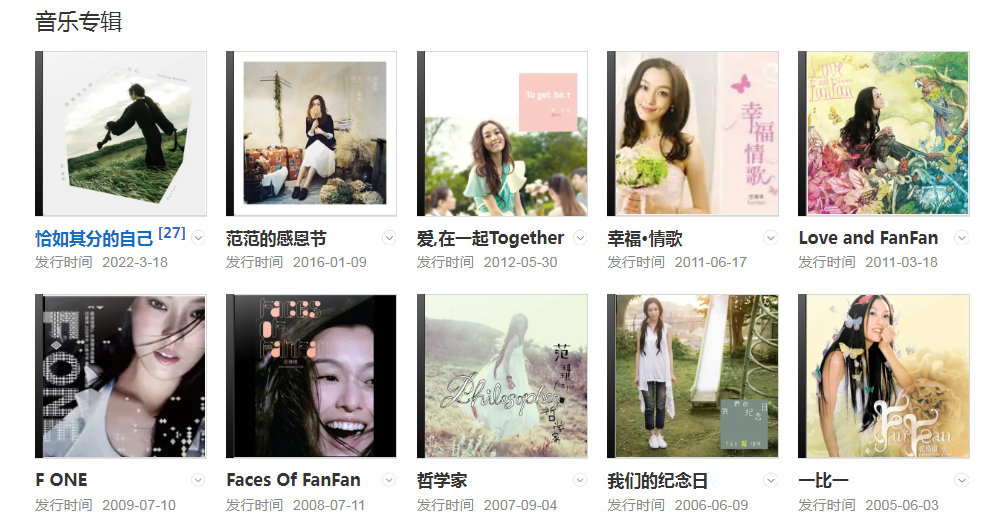Open the F ONE album cover
Viewport: 1008px width, 527px height.
[x=121, y=376]
